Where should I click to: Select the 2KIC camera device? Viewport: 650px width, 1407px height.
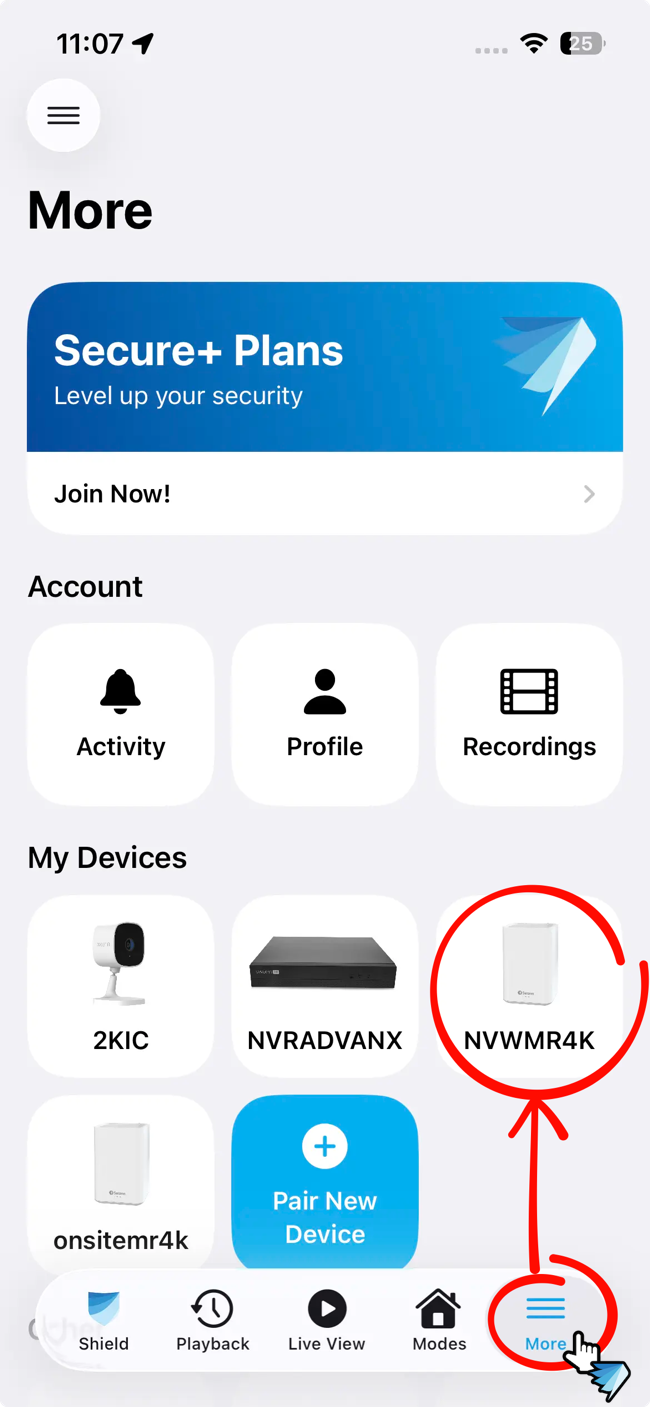pos(120,985)
